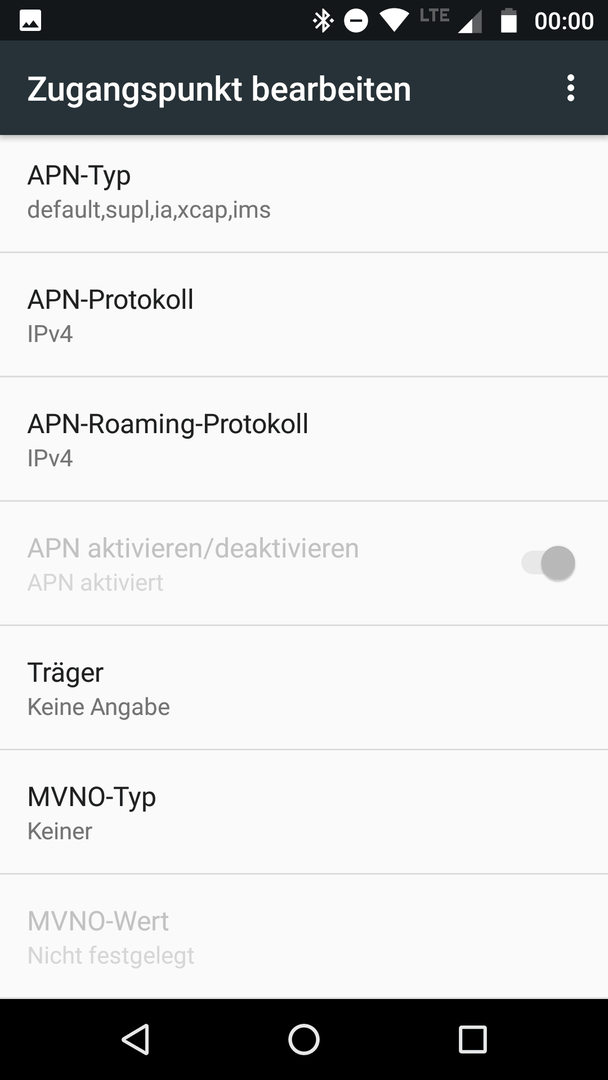Edit the APN-Protokoll setting
The width and height of the screenshot is (608, 1080).
click(304, 315)
